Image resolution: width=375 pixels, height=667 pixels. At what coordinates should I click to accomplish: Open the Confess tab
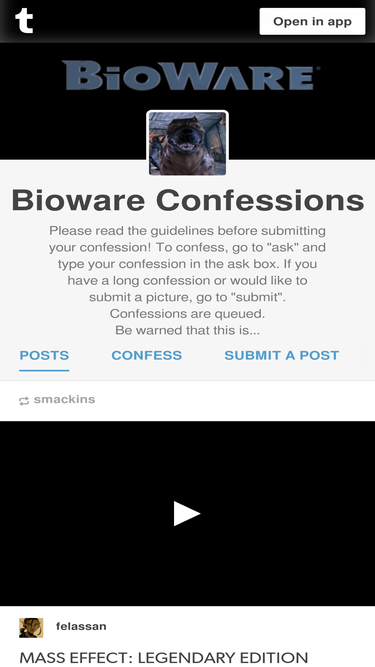[147, 355]
